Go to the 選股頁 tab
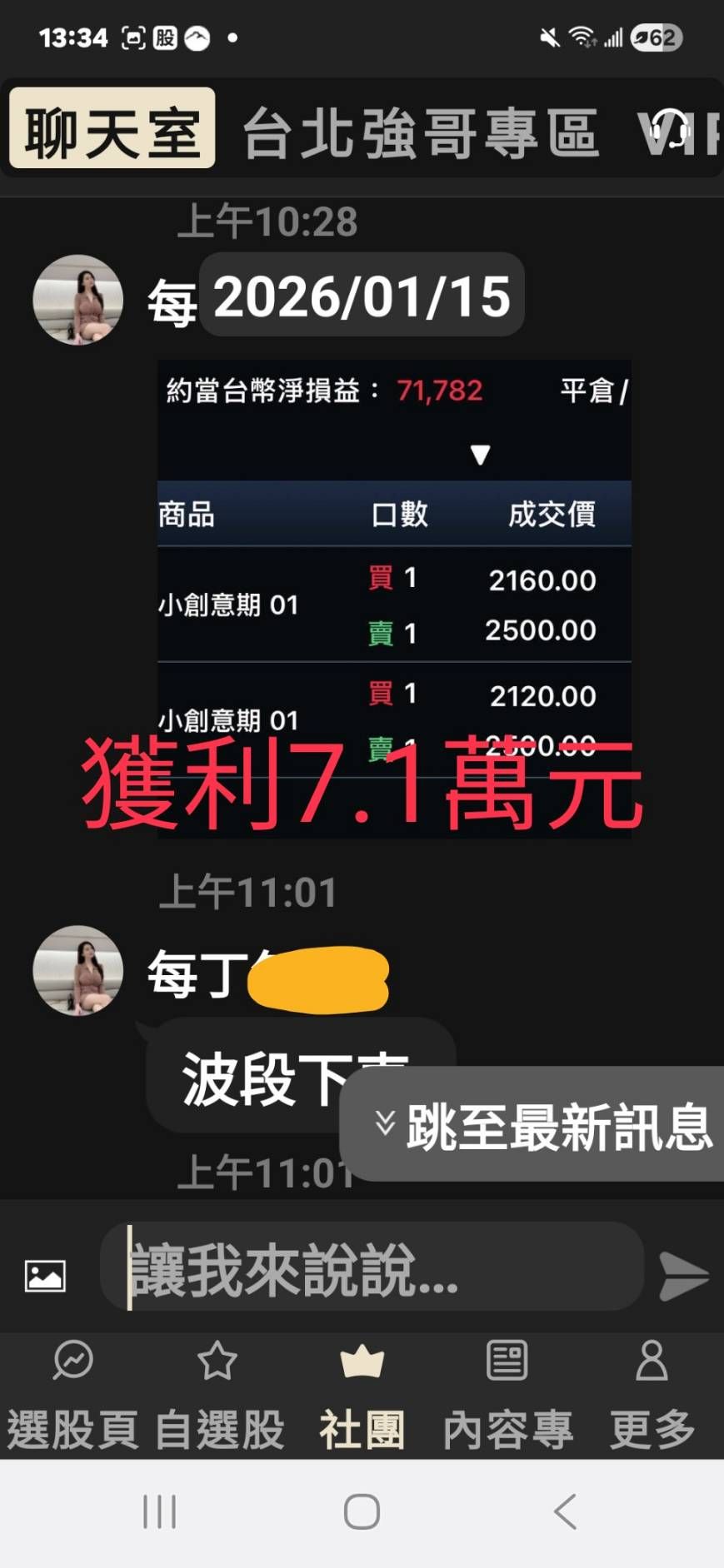Viewport: 724px width, 1568px height. pyautogui.click(x=72, y=1394)
